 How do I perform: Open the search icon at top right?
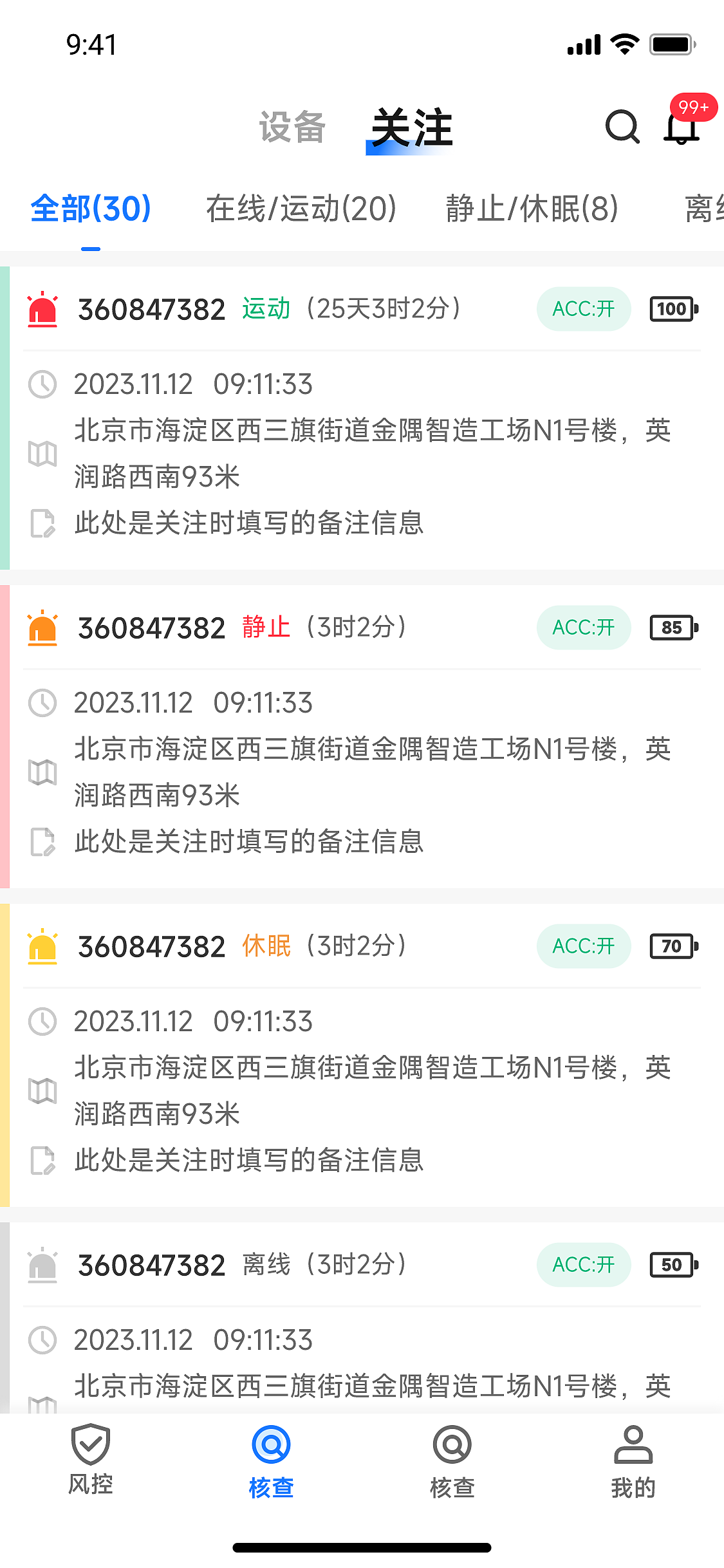(x=620, y=127)
